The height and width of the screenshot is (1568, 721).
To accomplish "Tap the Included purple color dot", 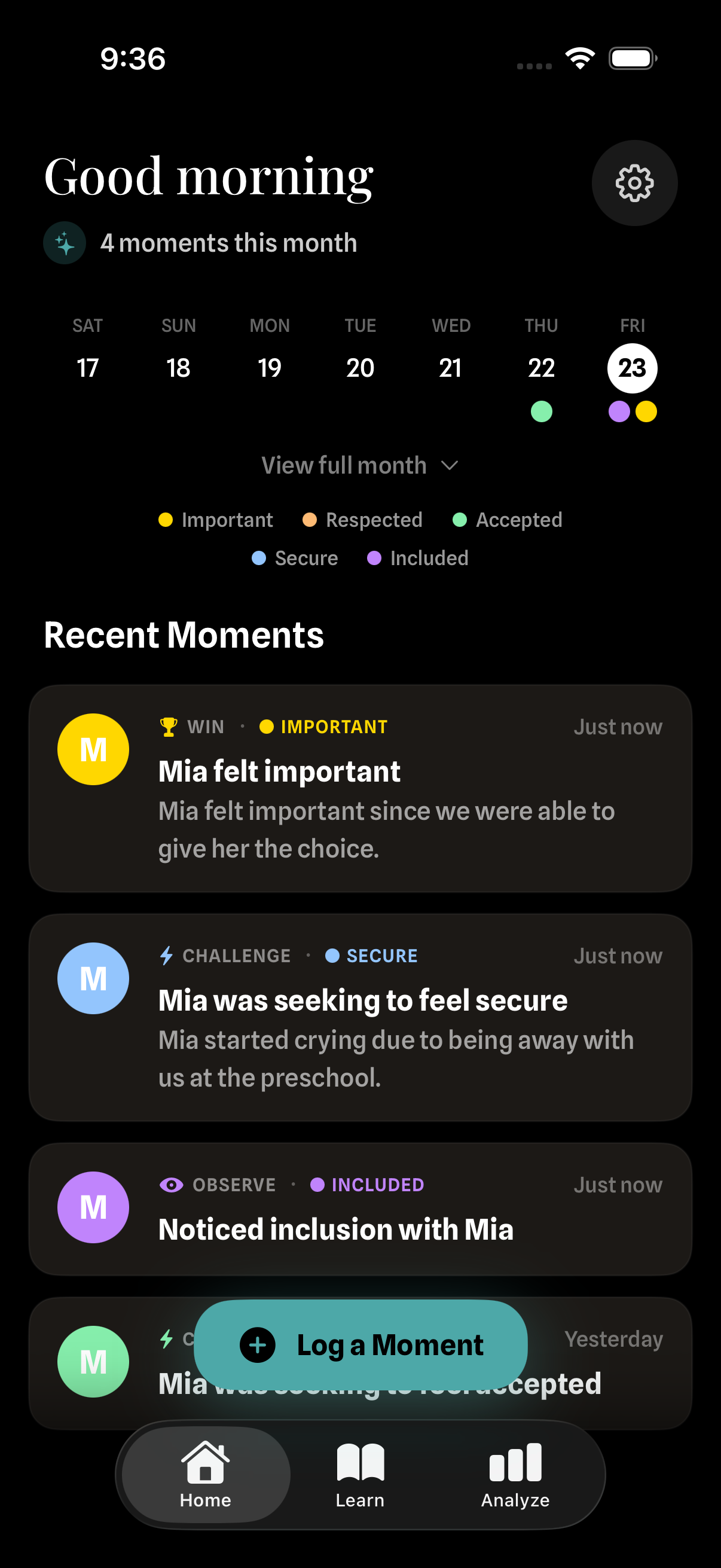I will [x=375, y=557].
